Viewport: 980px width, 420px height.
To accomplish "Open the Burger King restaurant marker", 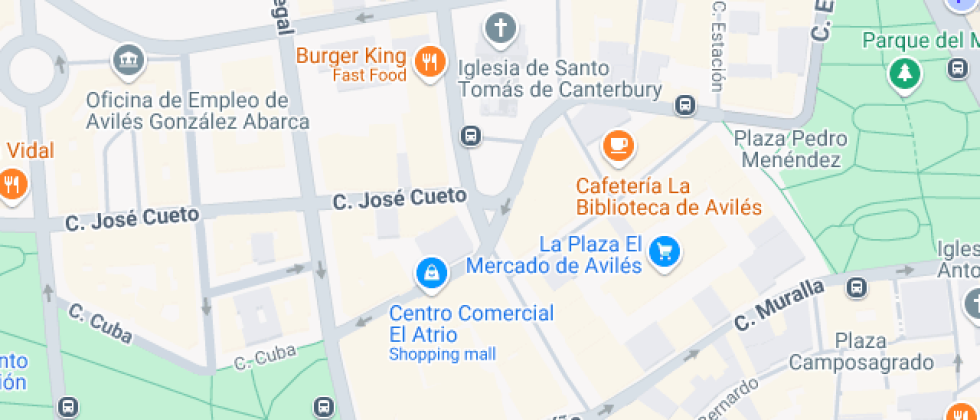I will click(430, 63).
